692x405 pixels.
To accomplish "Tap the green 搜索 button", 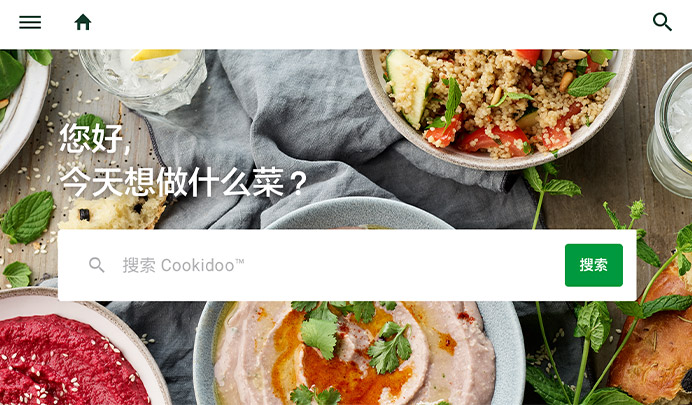I will 593,265.
